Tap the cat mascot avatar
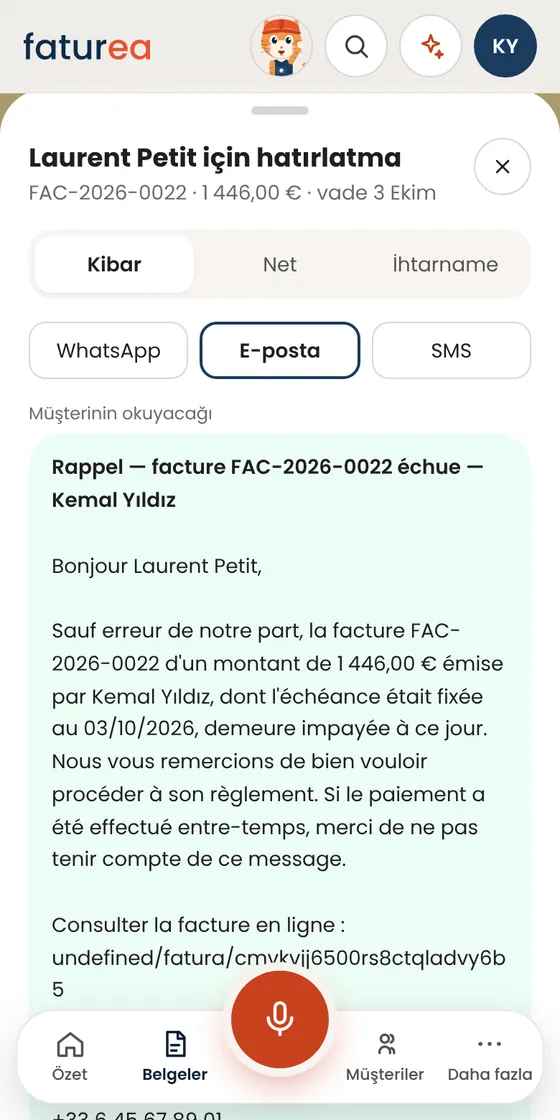The width and height of the screenshot is (560, 1120). (281, 46)
